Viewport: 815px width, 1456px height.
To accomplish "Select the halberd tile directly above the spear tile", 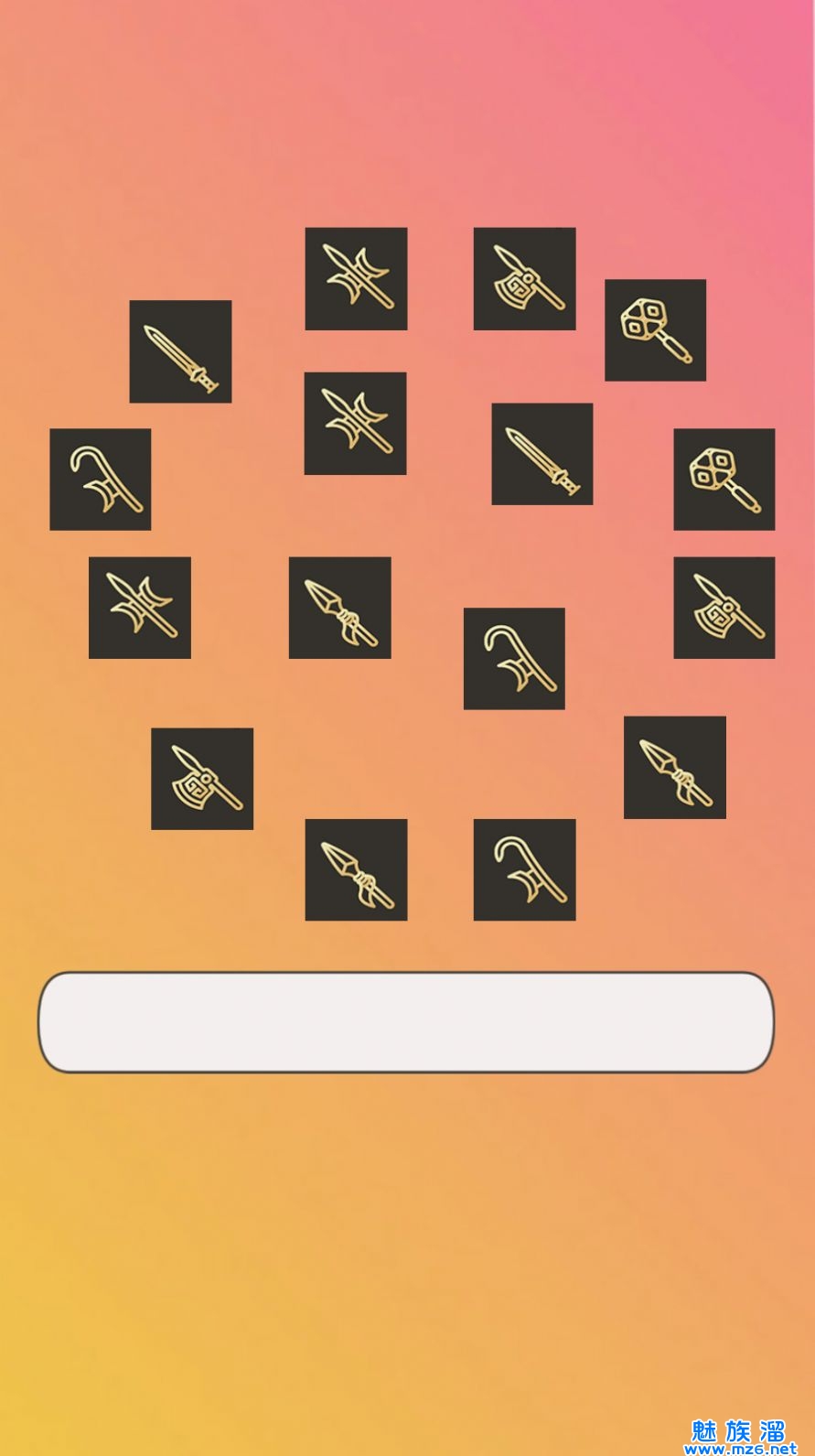I will pos(355,424).
